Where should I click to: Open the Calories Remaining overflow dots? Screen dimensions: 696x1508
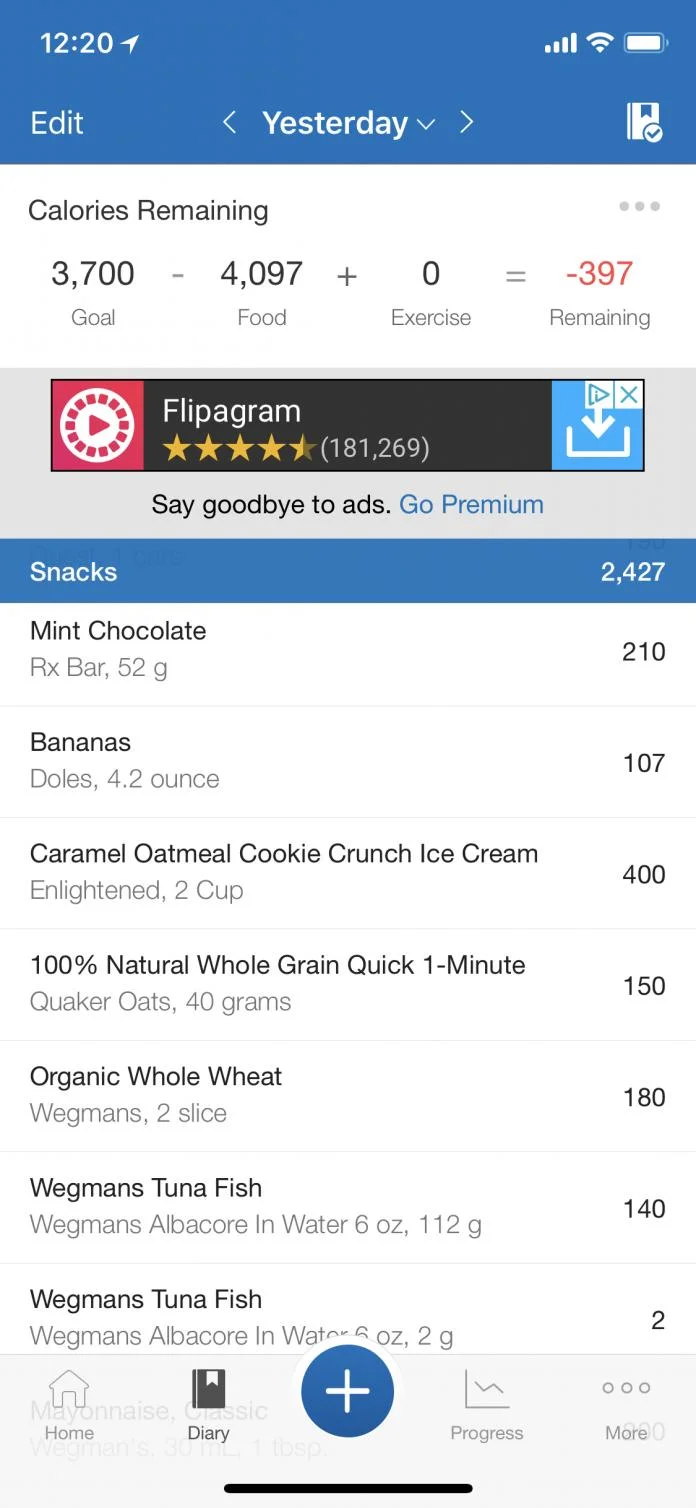coord(639,207)
